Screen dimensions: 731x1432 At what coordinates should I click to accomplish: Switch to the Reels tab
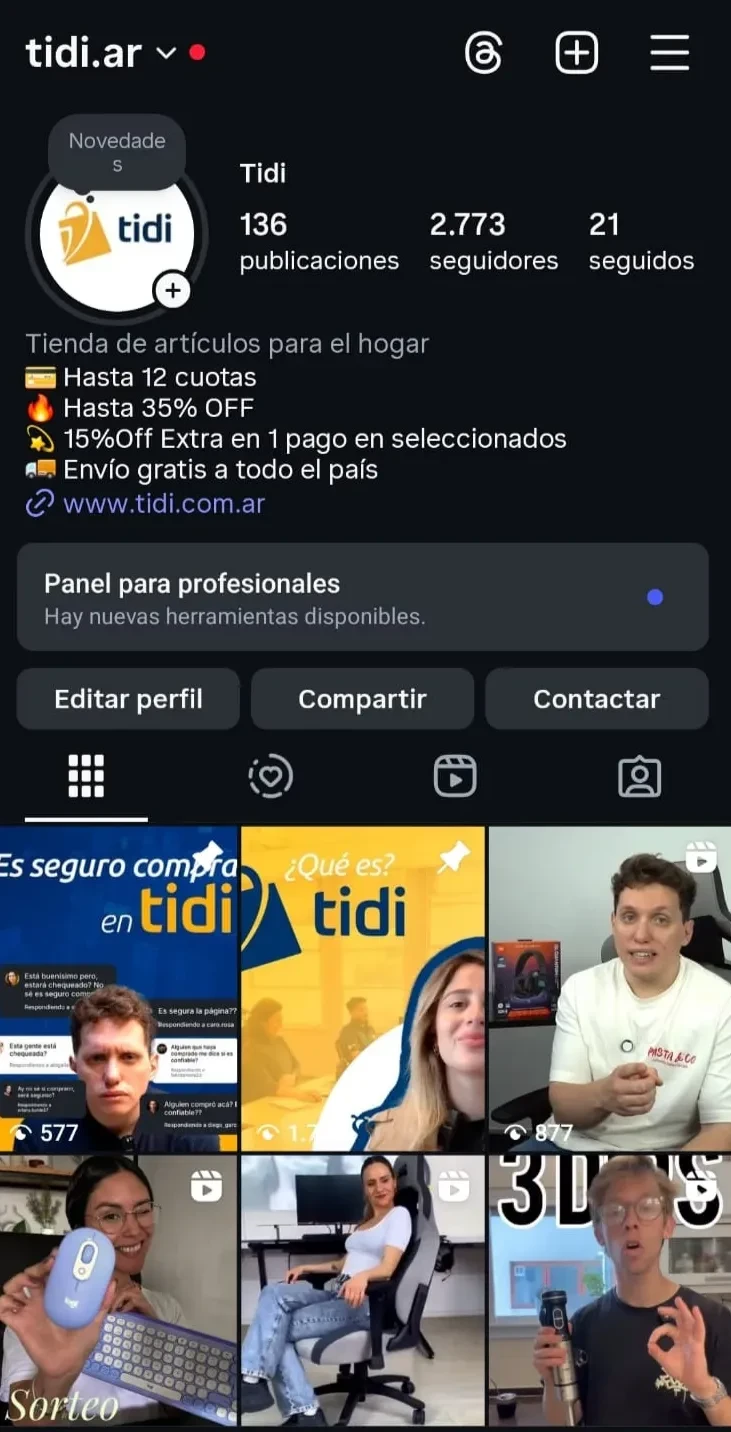pos(455,776)
